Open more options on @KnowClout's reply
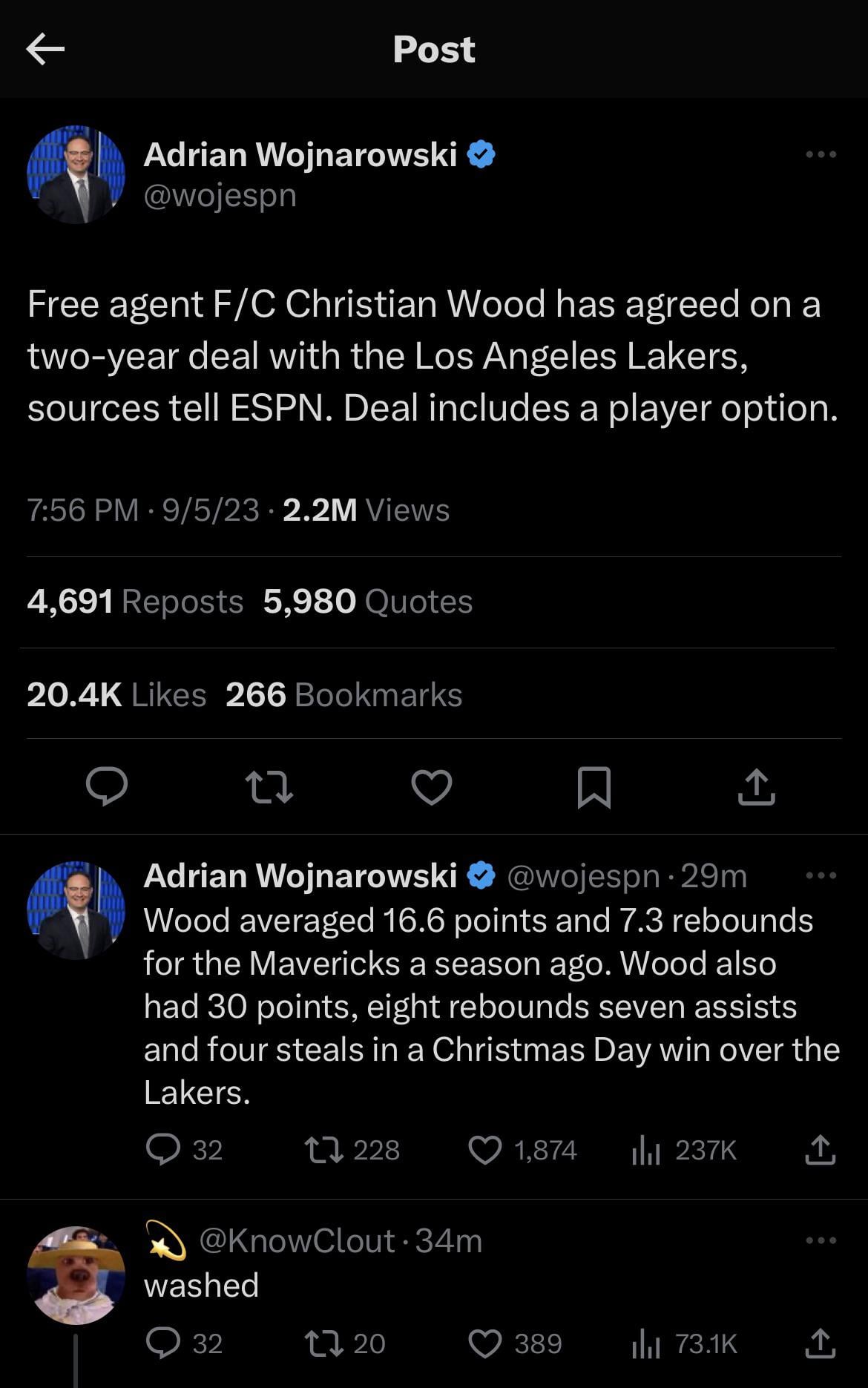Image resolution: width=868 pixels, height=1388 pixels. 821,1240
